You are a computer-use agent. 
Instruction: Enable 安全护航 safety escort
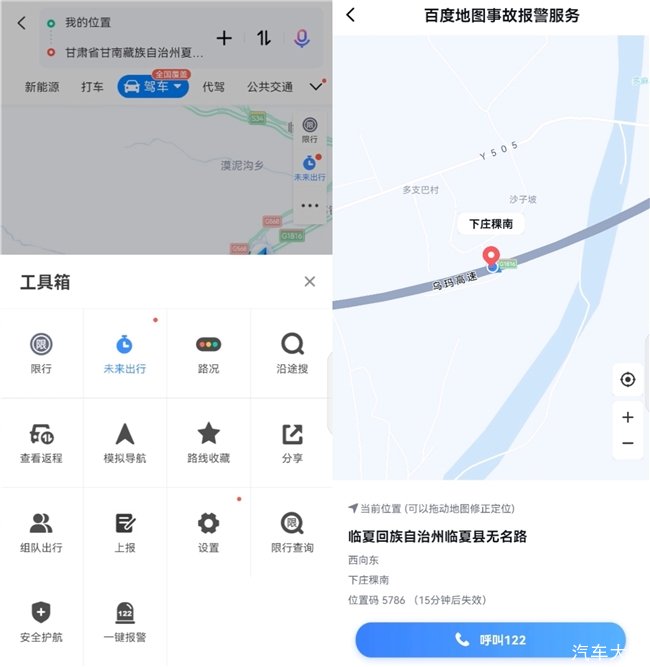(41, 620)
